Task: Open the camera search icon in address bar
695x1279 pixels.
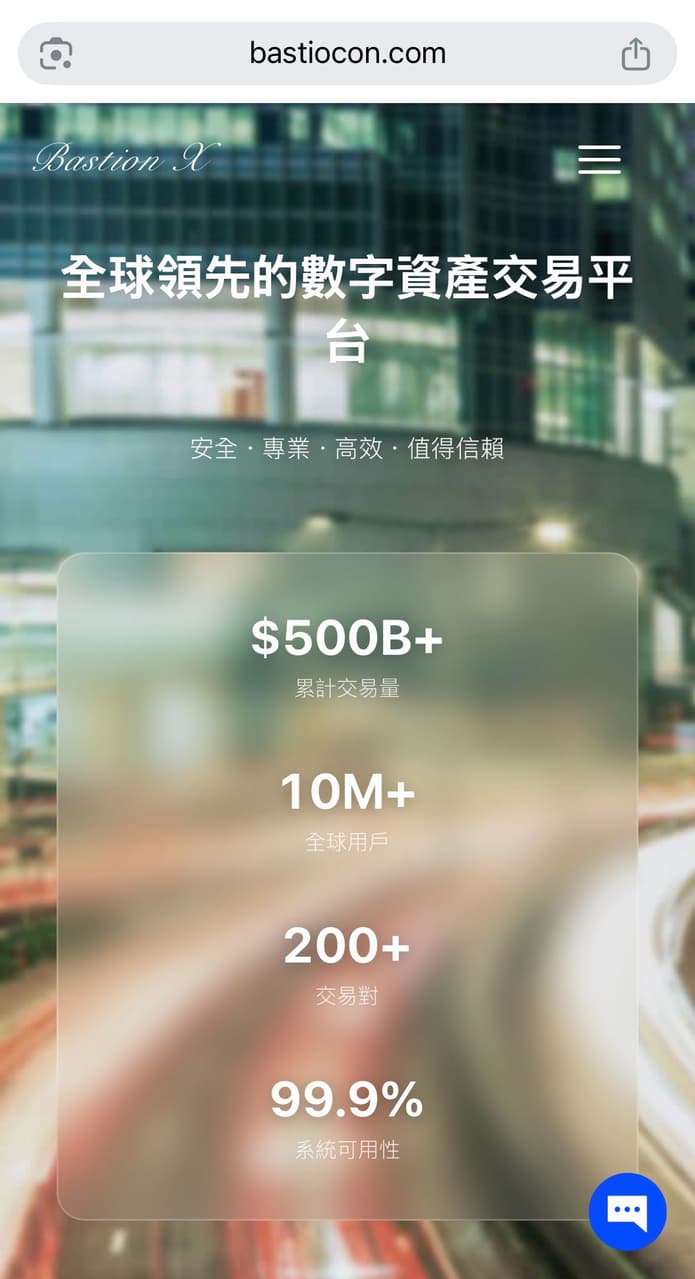Action: point(56,54)
